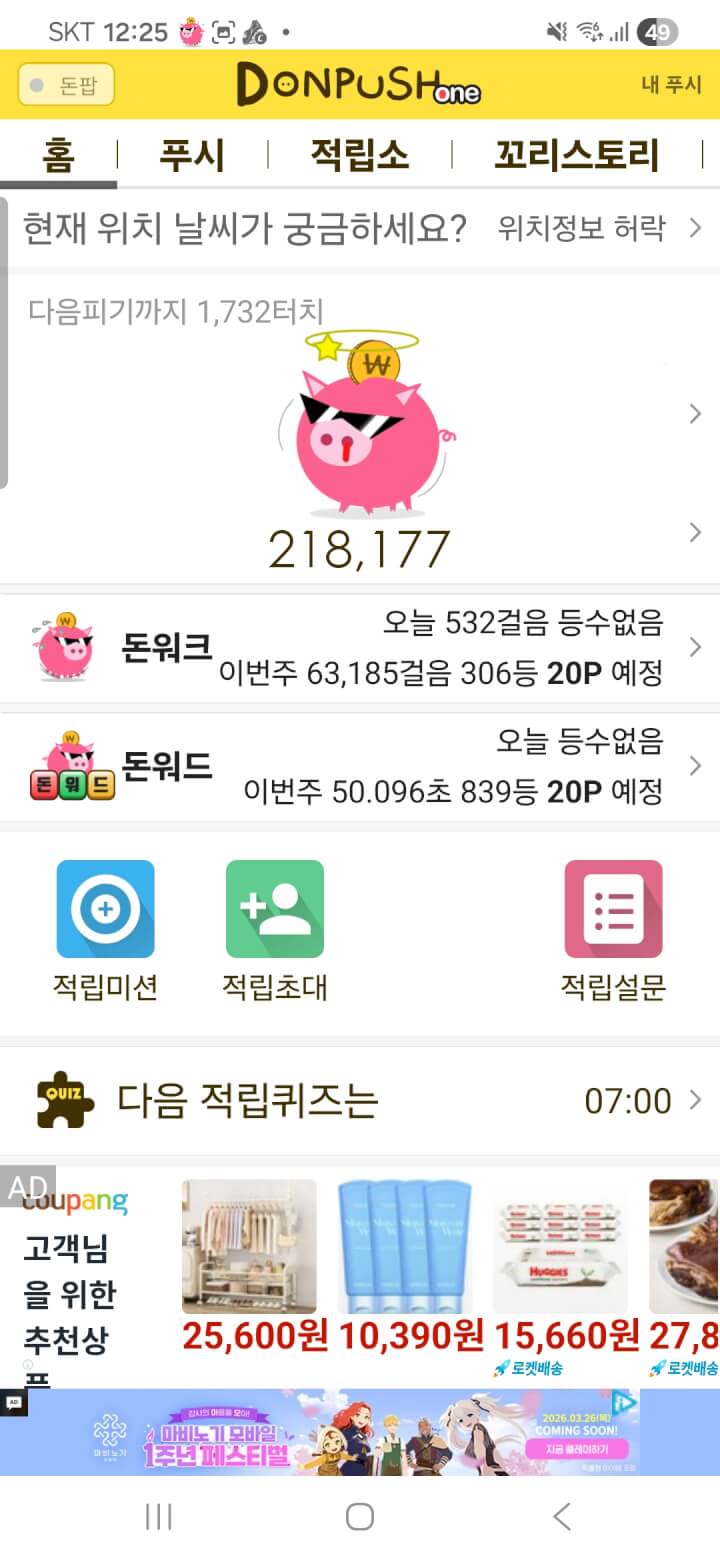Open 내 푸시
The width and height of the screenshot is (720, 1560).
click(x=671, y=85)
